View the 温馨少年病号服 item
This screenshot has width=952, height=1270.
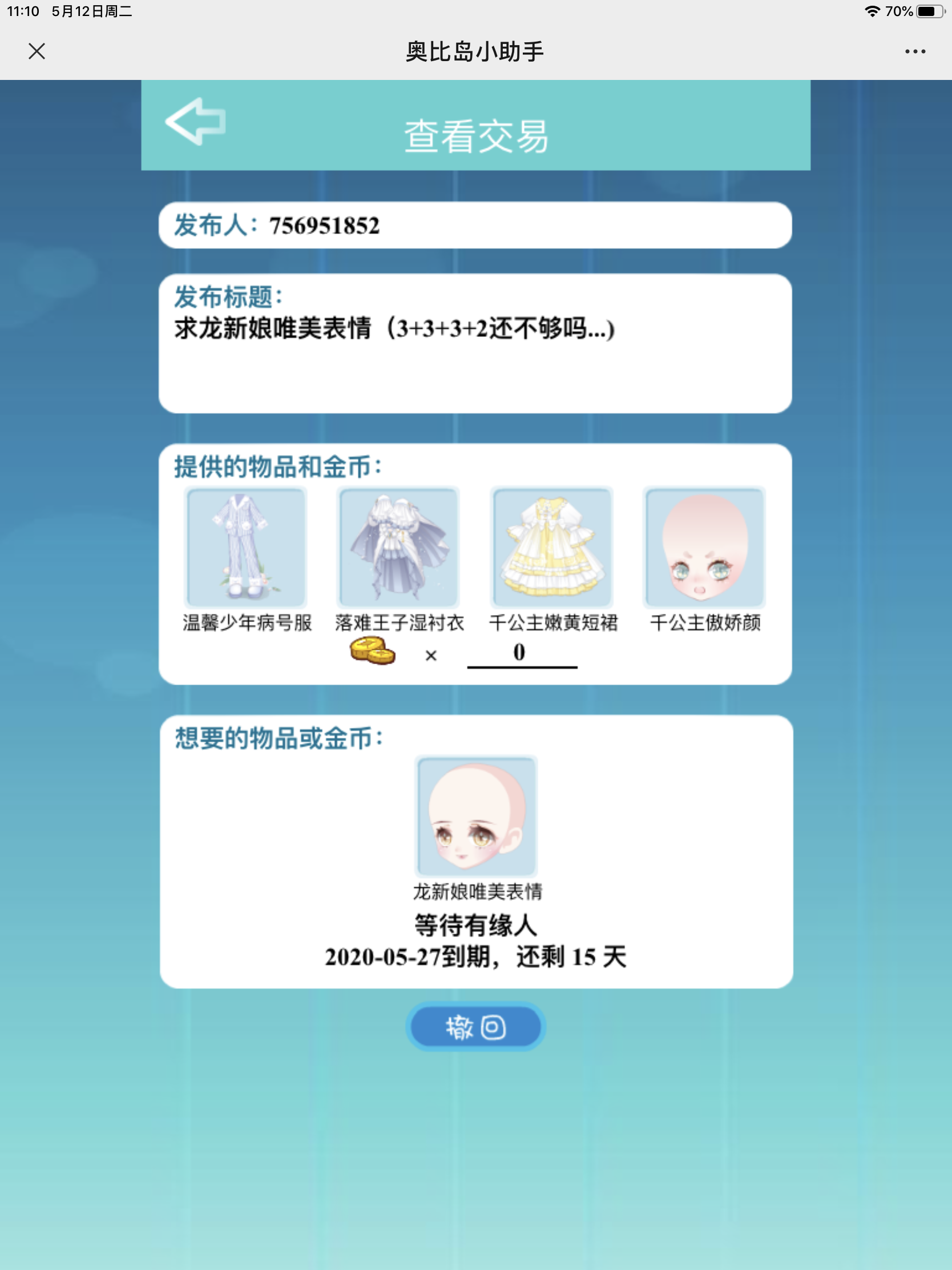[245, 548]
